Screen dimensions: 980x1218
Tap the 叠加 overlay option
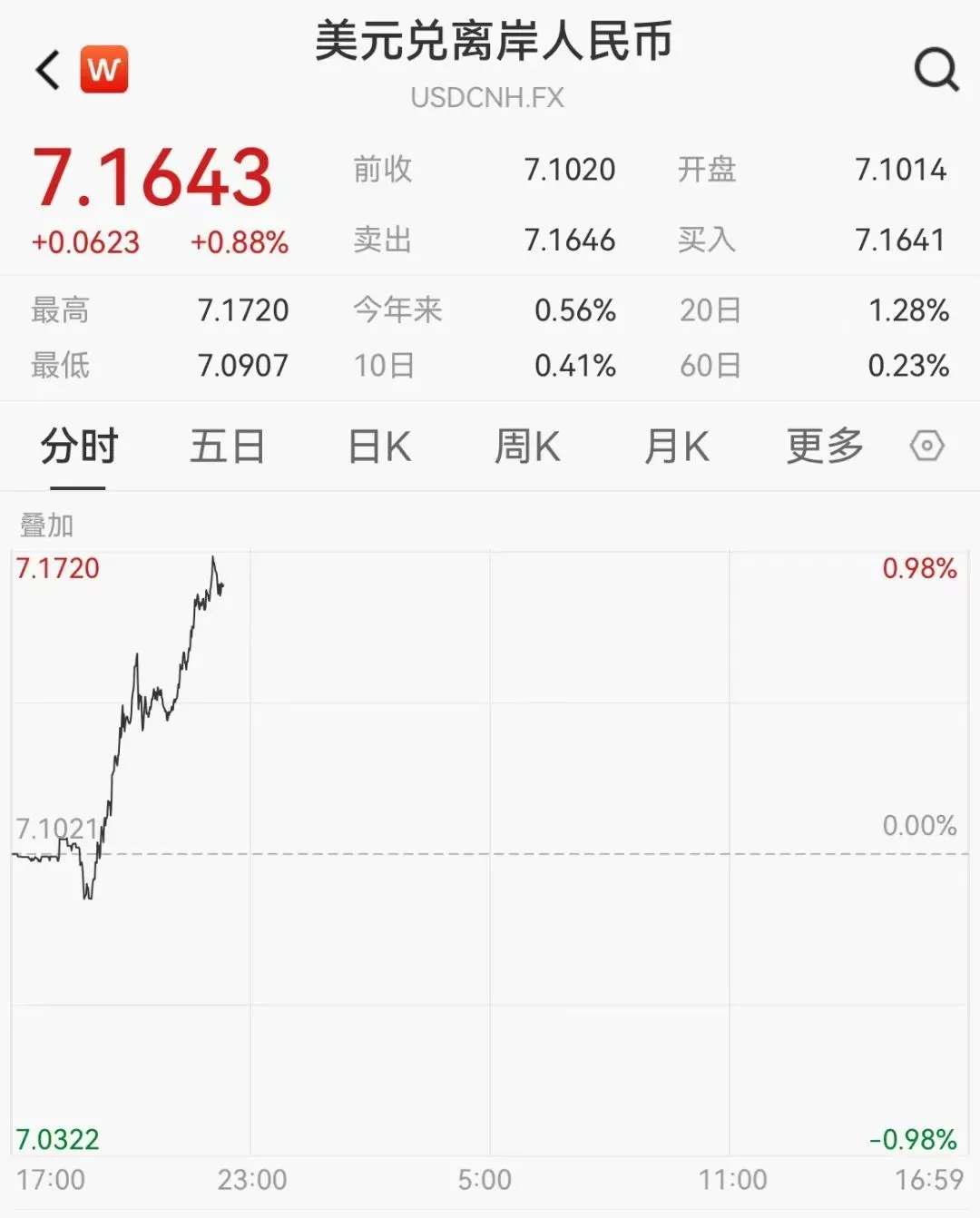coord(46,526)
